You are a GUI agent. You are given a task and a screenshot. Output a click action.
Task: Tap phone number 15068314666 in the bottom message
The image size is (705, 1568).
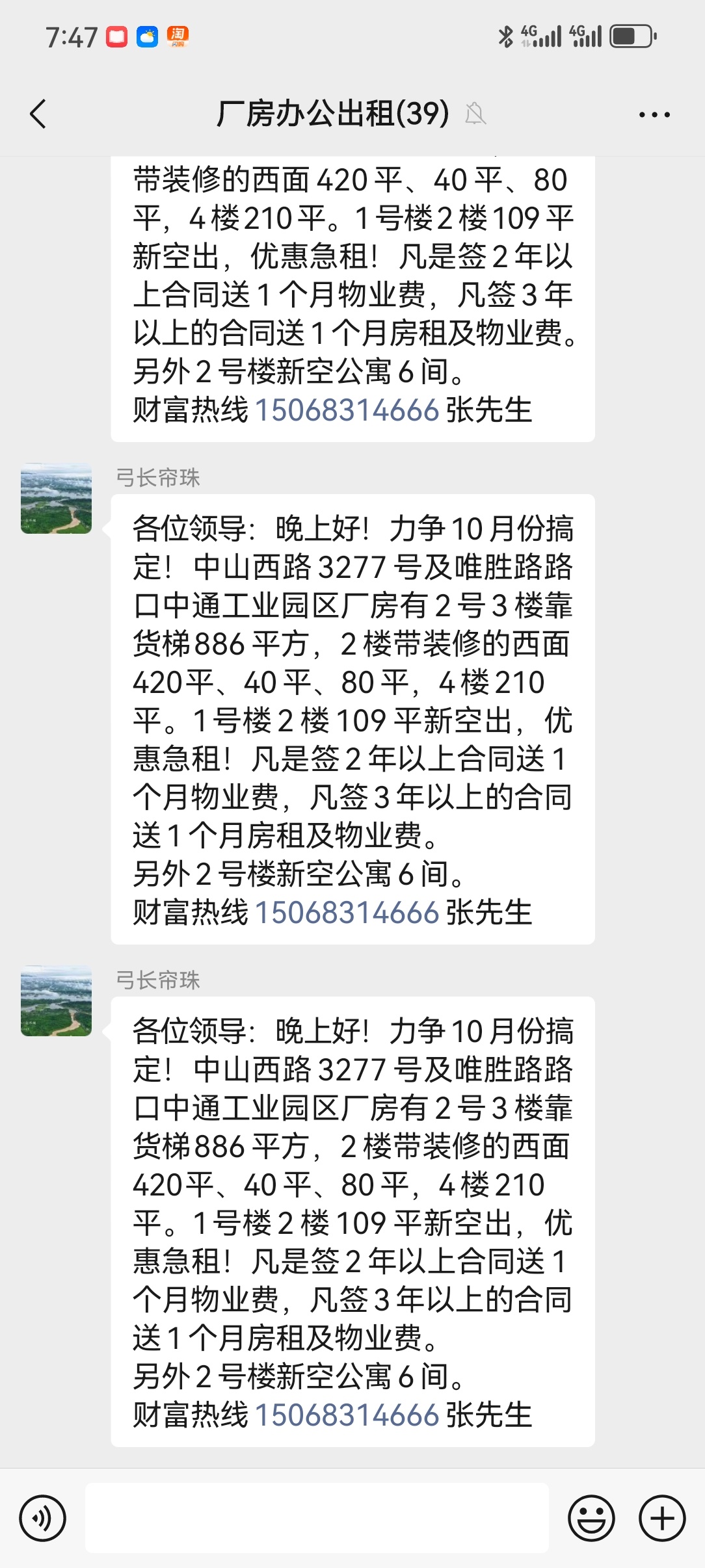(x=347, y=1415)
